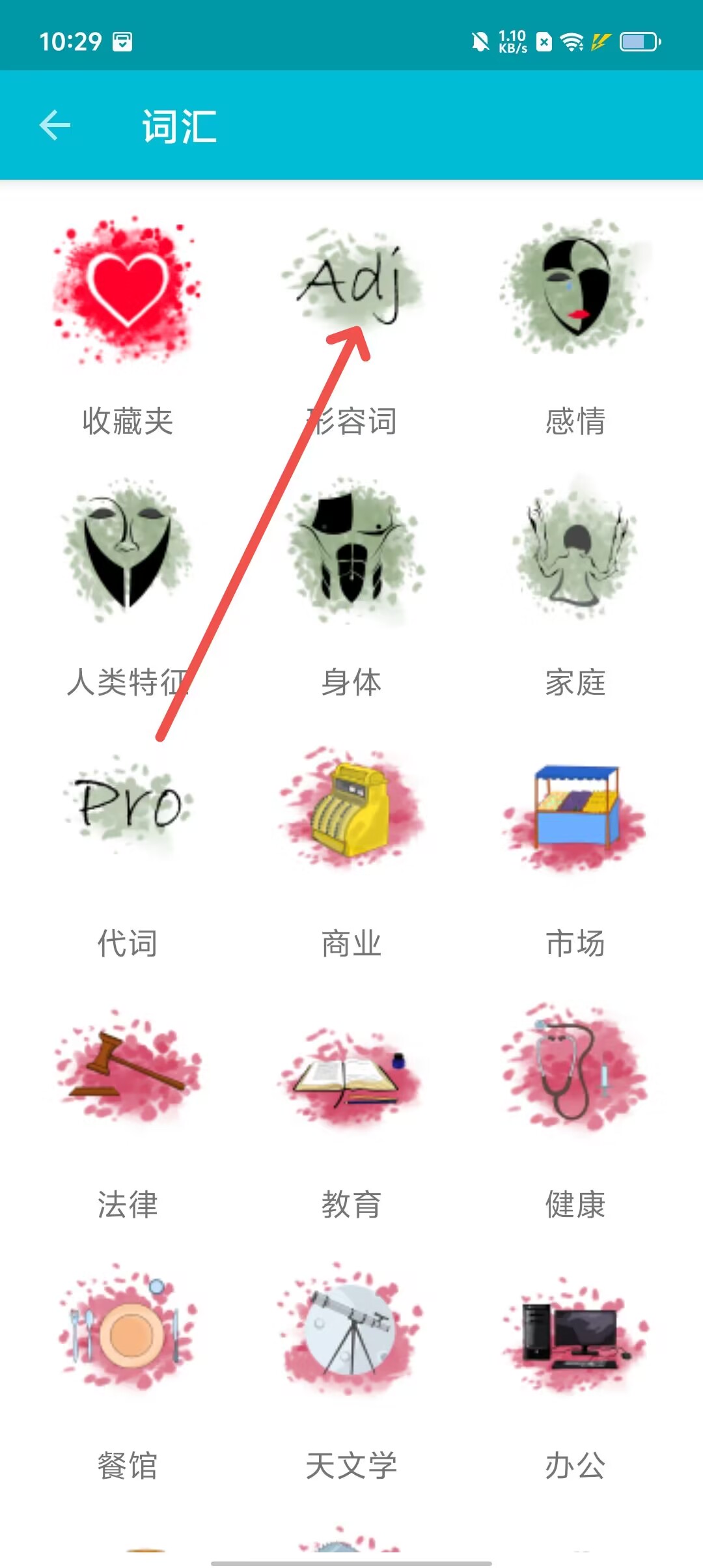Tap the 办公 category tile

[575, 1335]
